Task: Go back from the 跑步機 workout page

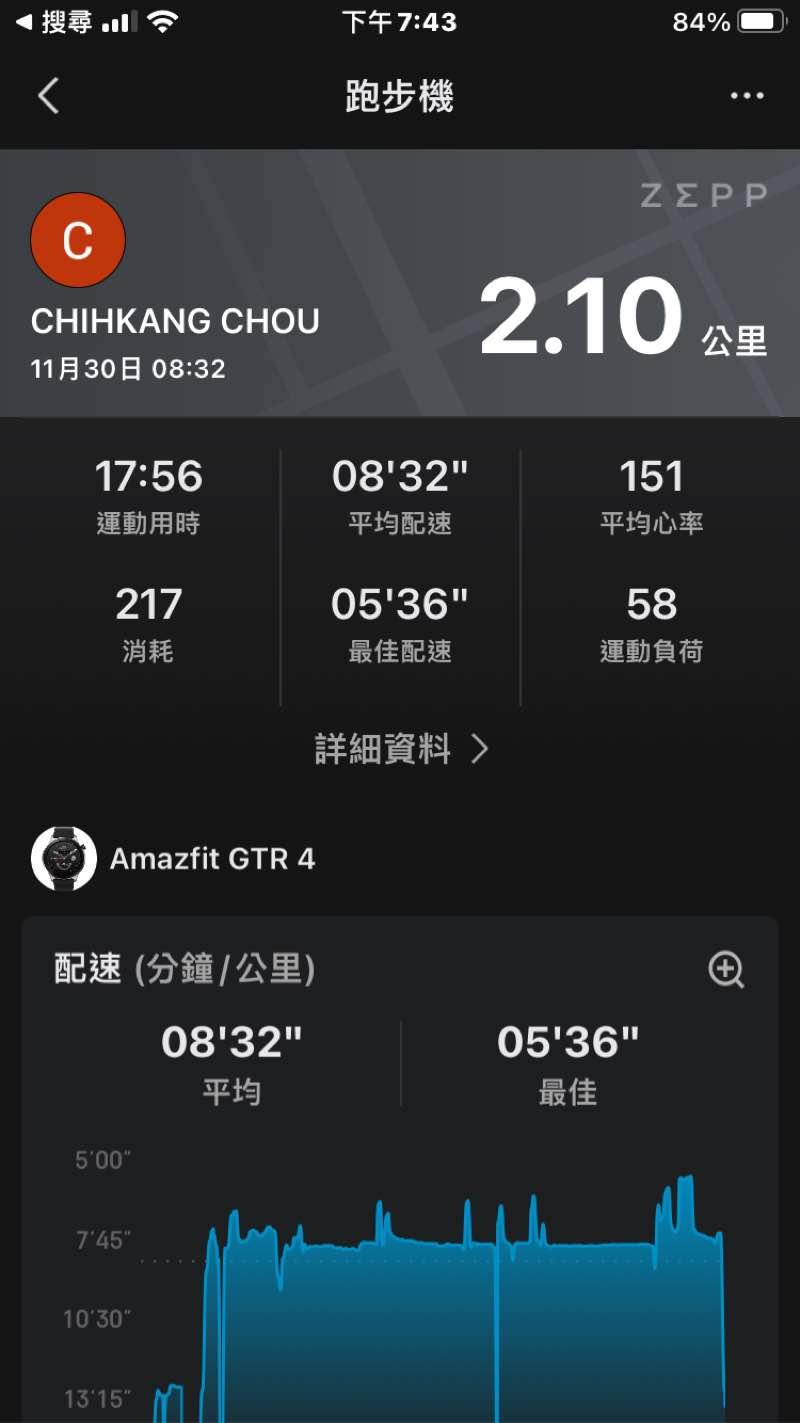Action: click(48, 97)
